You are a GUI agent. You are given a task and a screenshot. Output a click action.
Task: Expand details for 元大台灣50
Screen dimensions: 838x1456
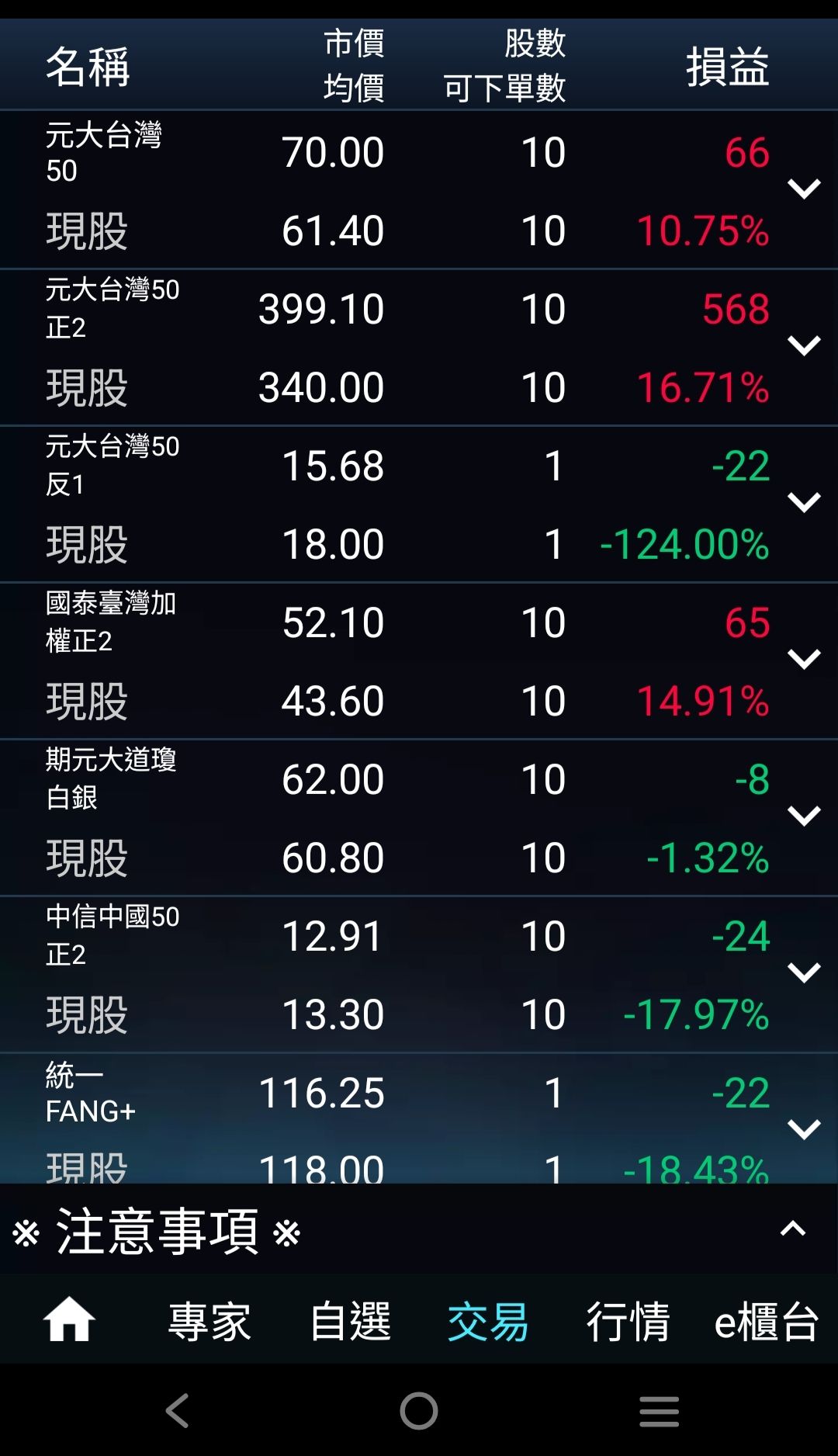pyautogui.click(x=804, y=189)
